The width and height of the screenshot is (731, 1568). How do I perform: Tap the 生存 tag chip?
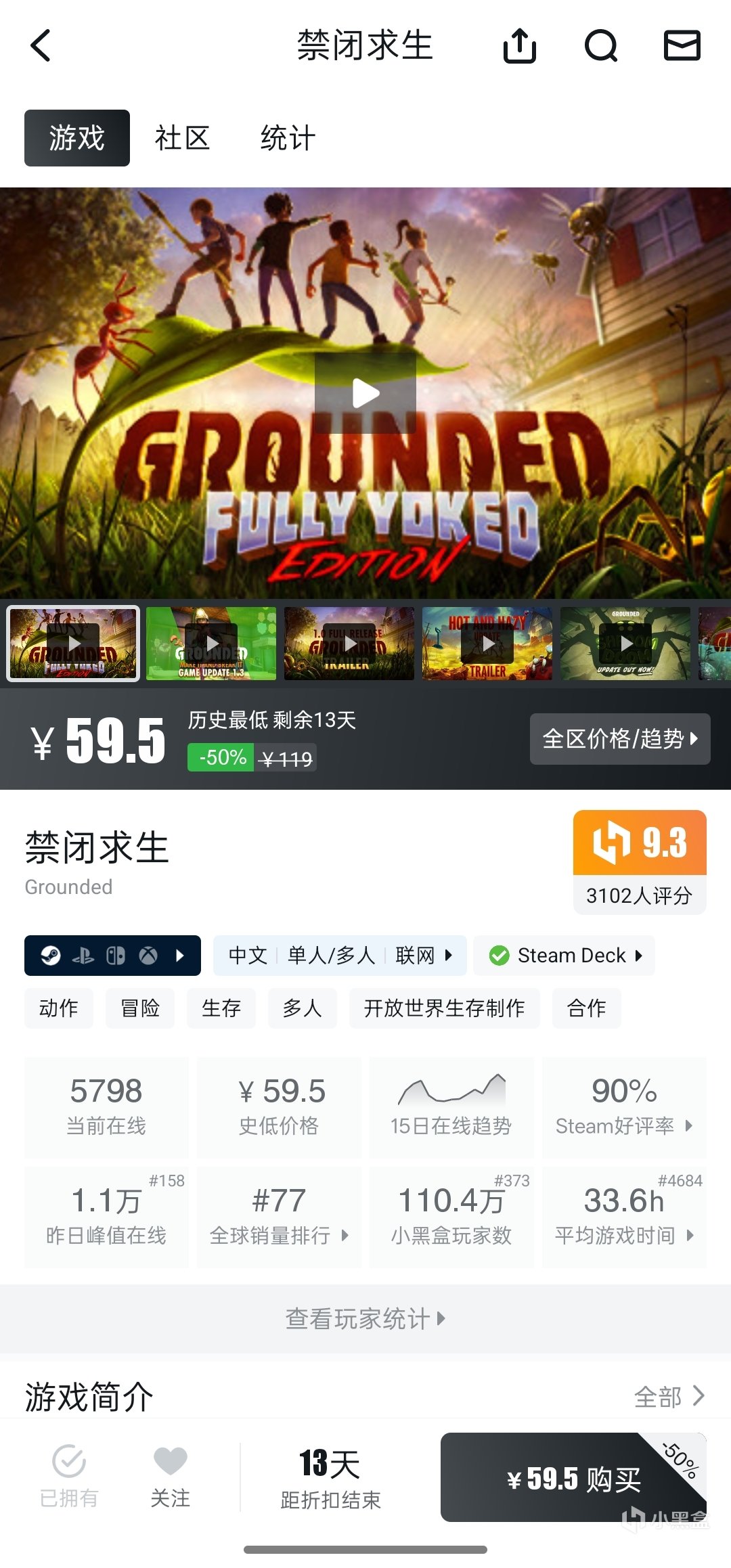[x=221, y=1008]
